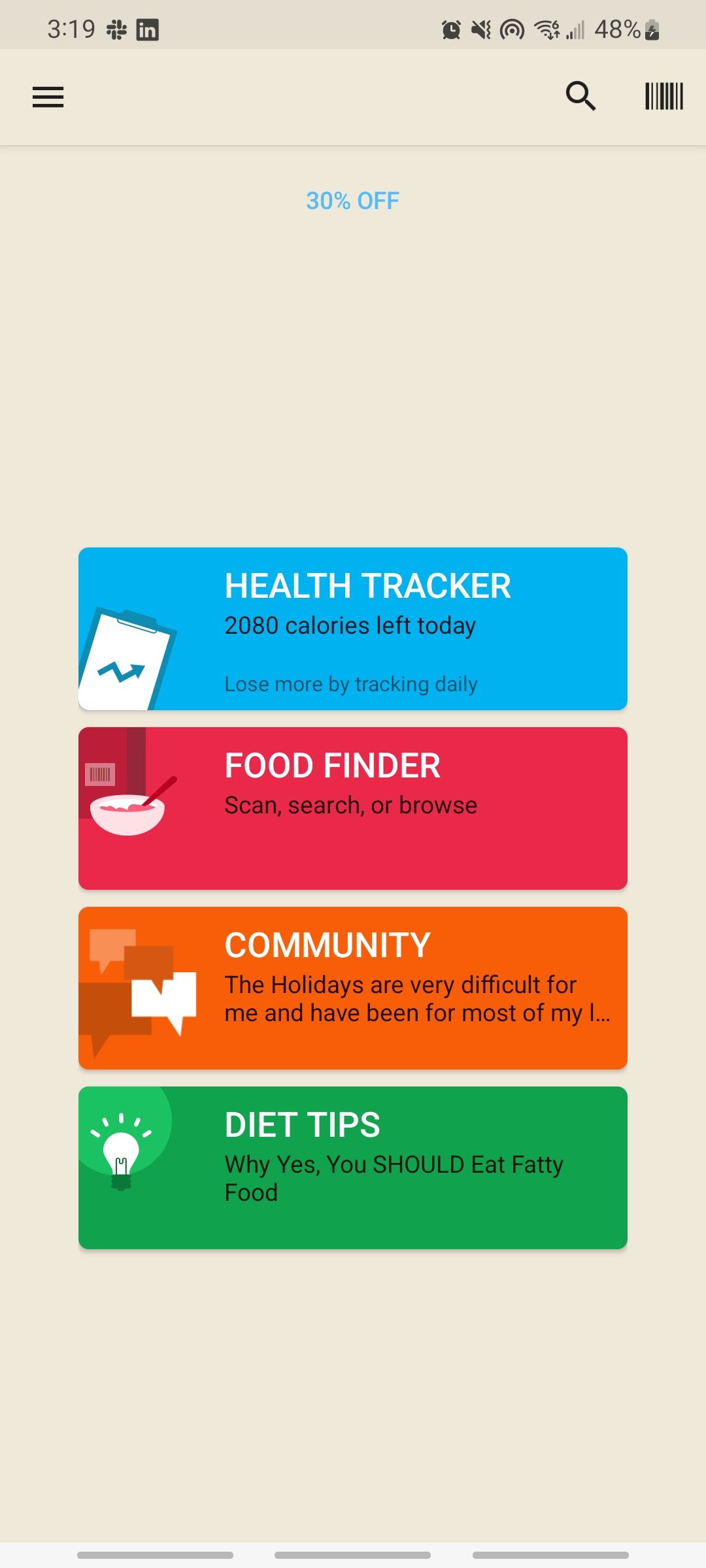
Task: Open the 30% OFF promotion
Action: coord(353,200)
